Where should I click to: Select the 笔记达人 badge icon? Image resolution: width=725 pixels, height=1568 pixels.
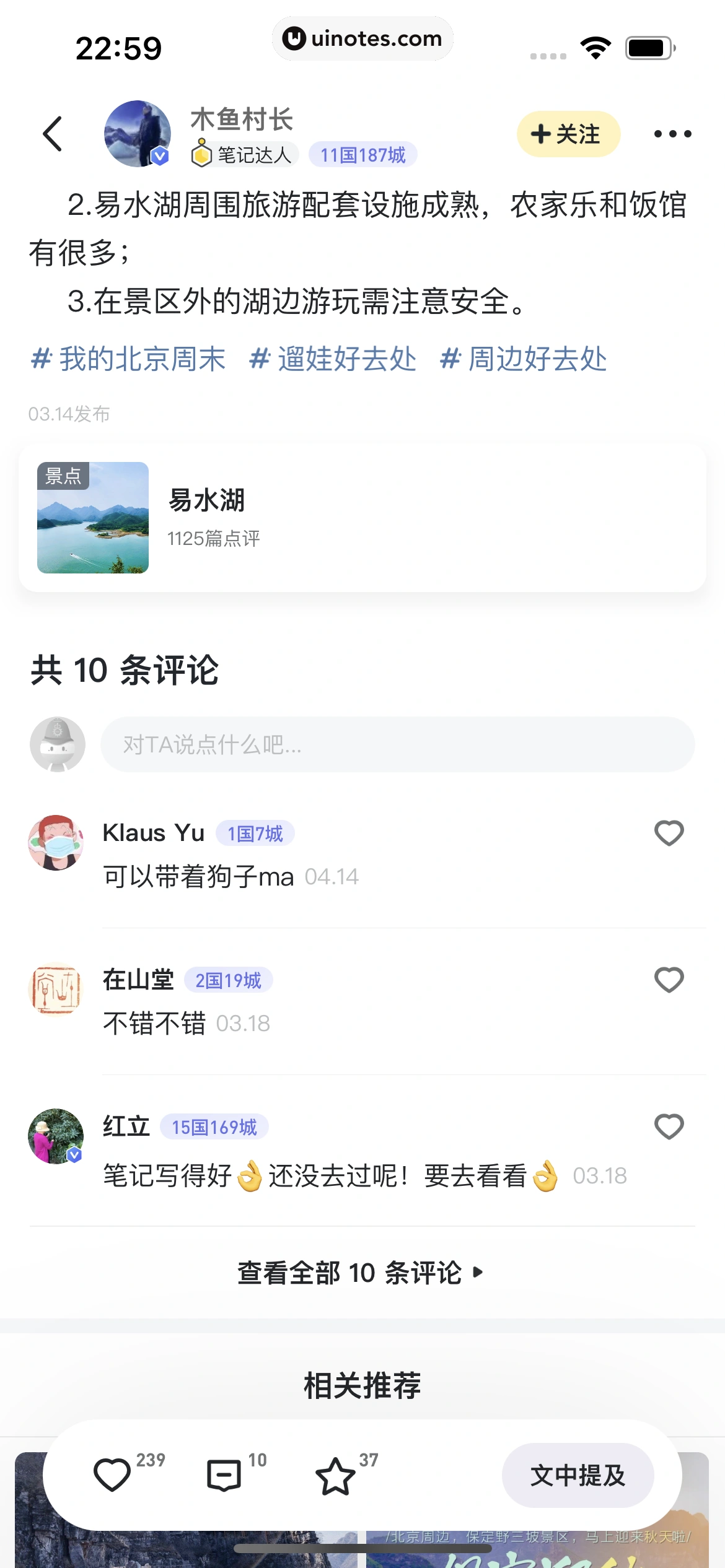click(x=201, y=153)
